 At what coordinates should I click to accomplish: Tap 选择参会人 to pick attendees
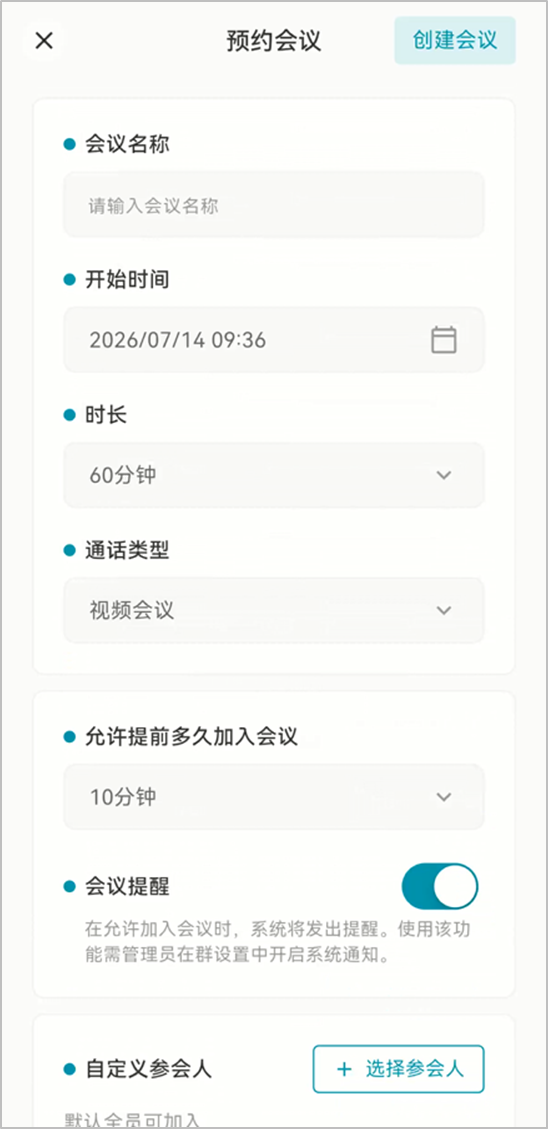pyautogui.click(x=398, y=1069)
